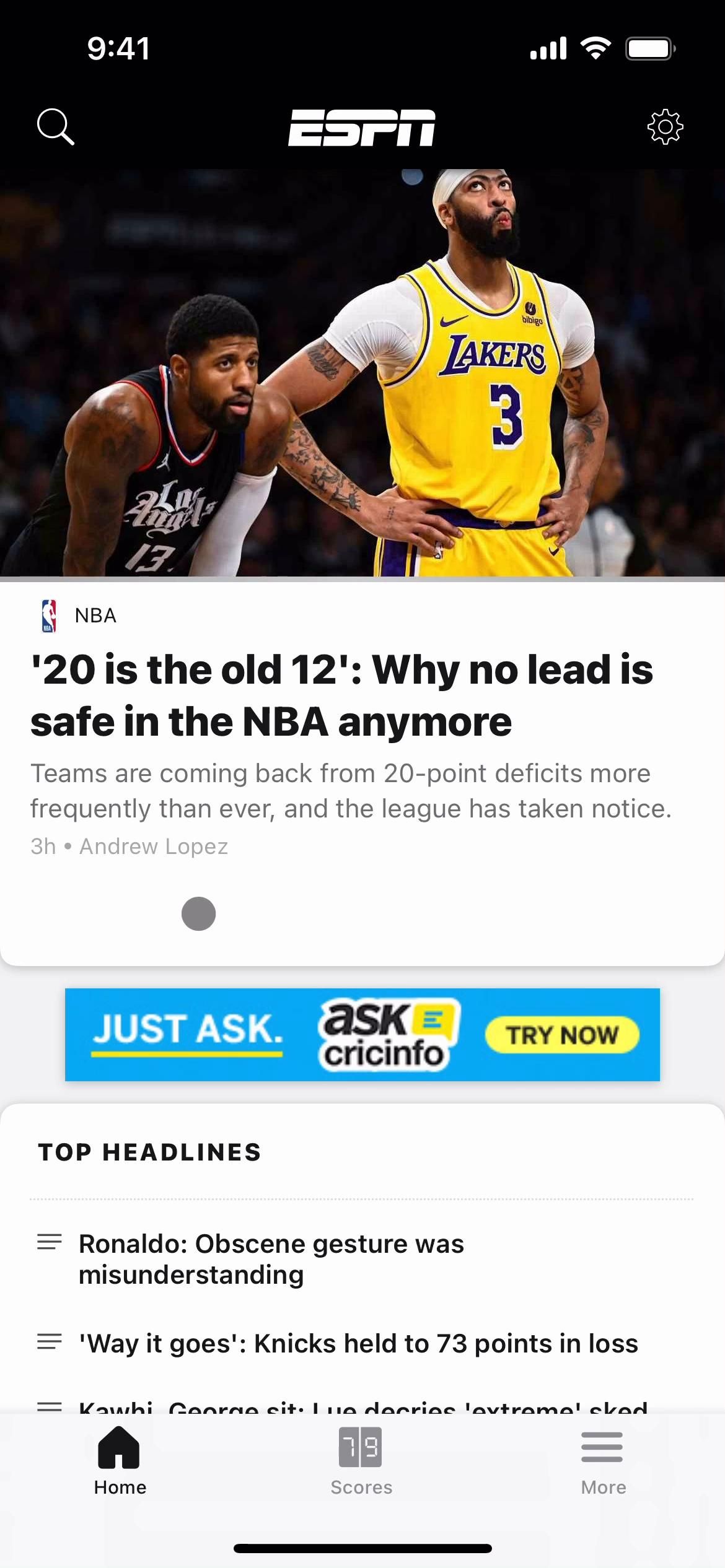The width and height of the screenshot is (725, 1568).
Task: Open Knicks held to 73 points headline
Action: pos(358,1343)
